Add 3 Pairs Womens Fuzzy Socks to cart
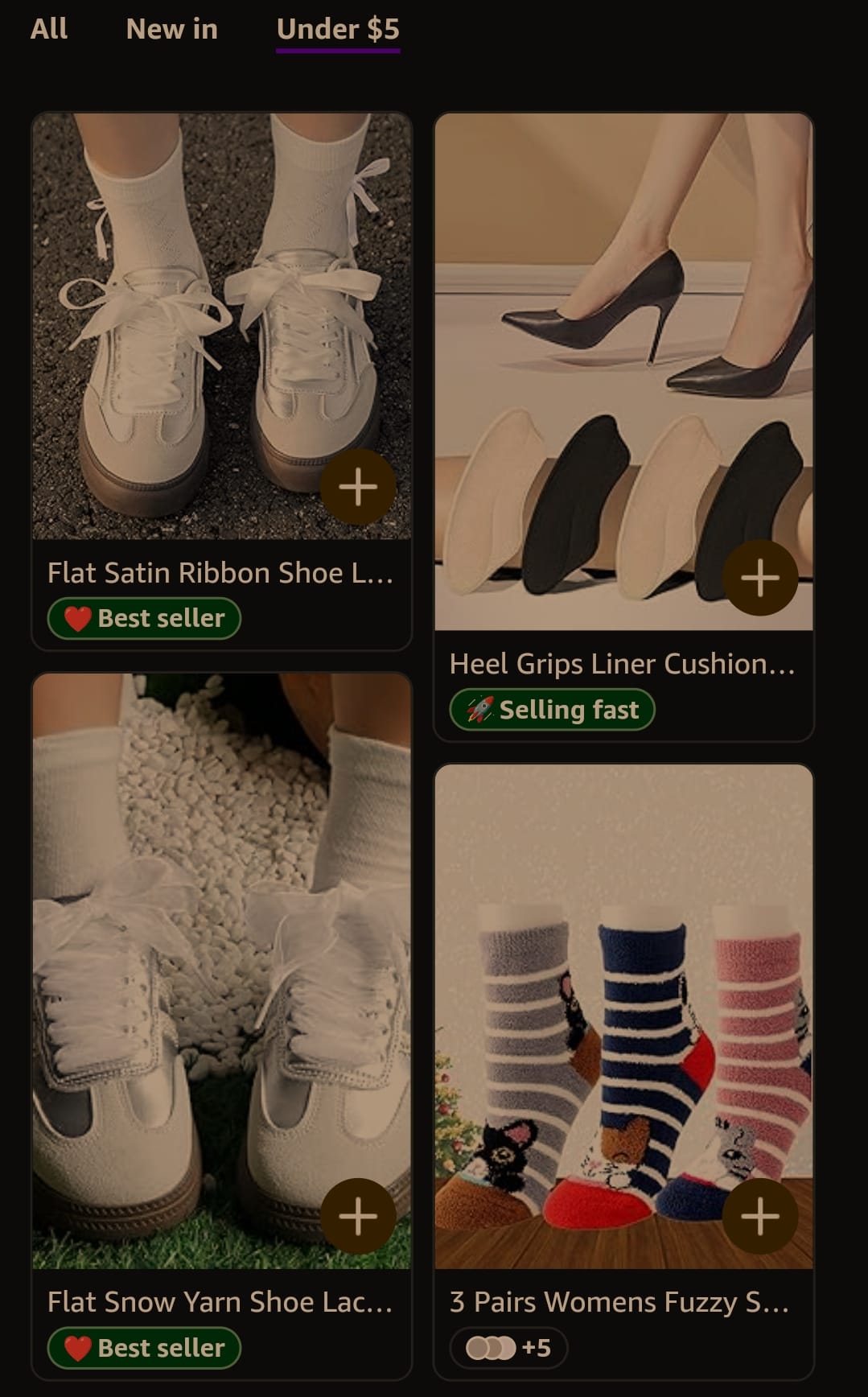The width and height of the screenshot is (868, 1397). (x=759, y=1216)
